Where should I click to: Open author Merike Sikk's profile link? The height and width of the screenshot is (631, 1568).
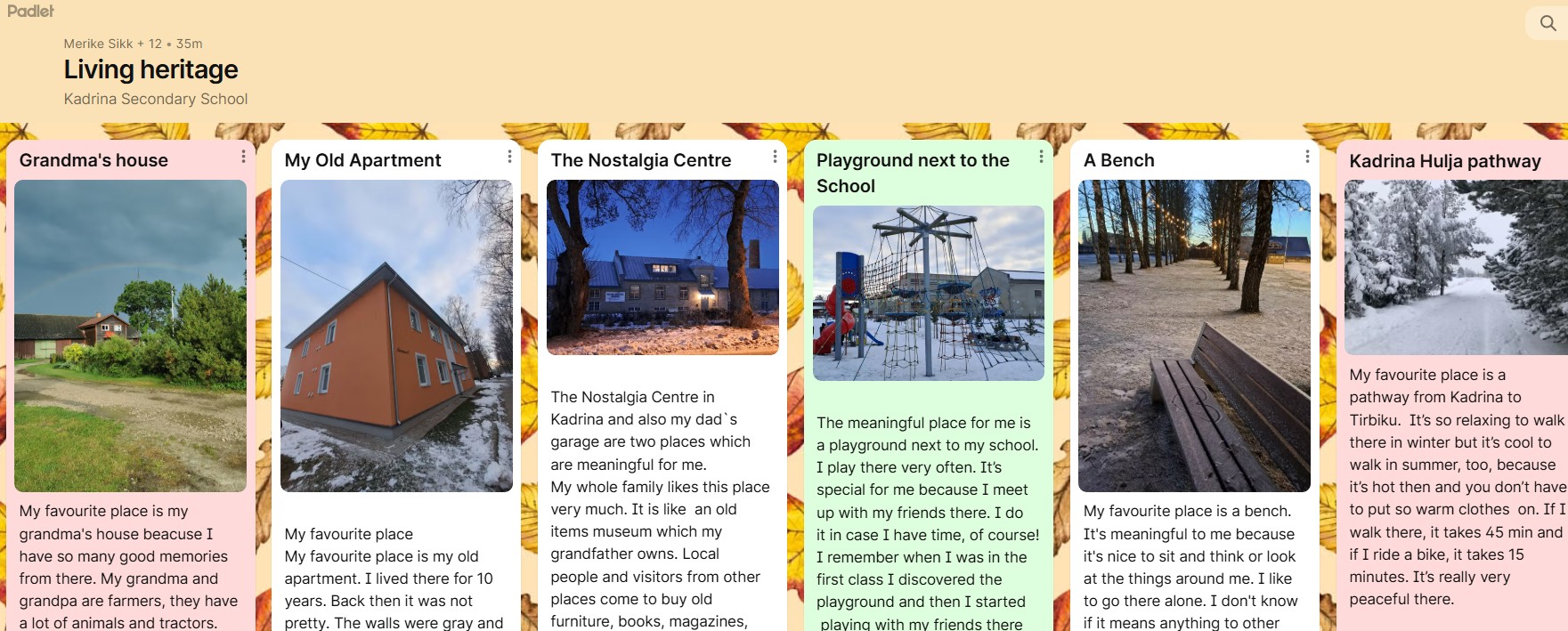tap(98, 44)
